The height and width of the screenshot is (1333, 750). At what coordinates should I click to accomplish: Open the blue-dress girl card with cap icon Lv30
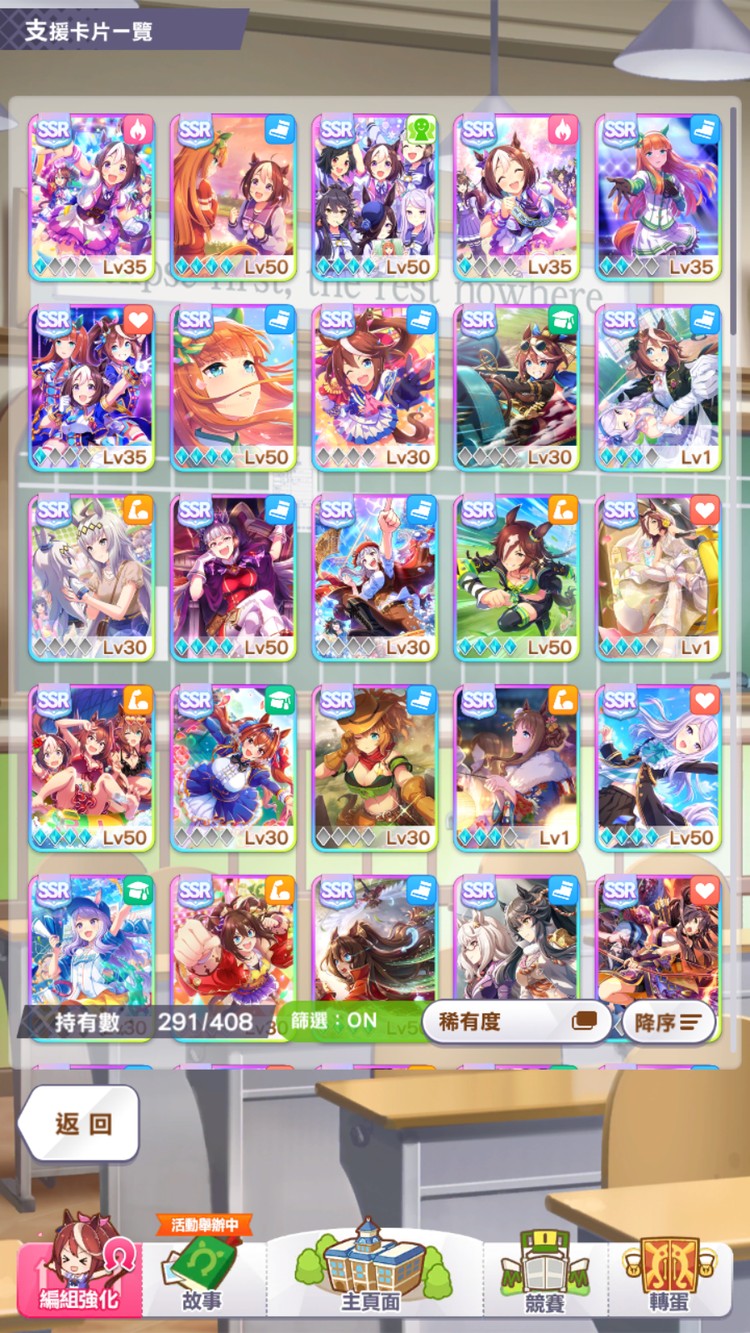233,767
